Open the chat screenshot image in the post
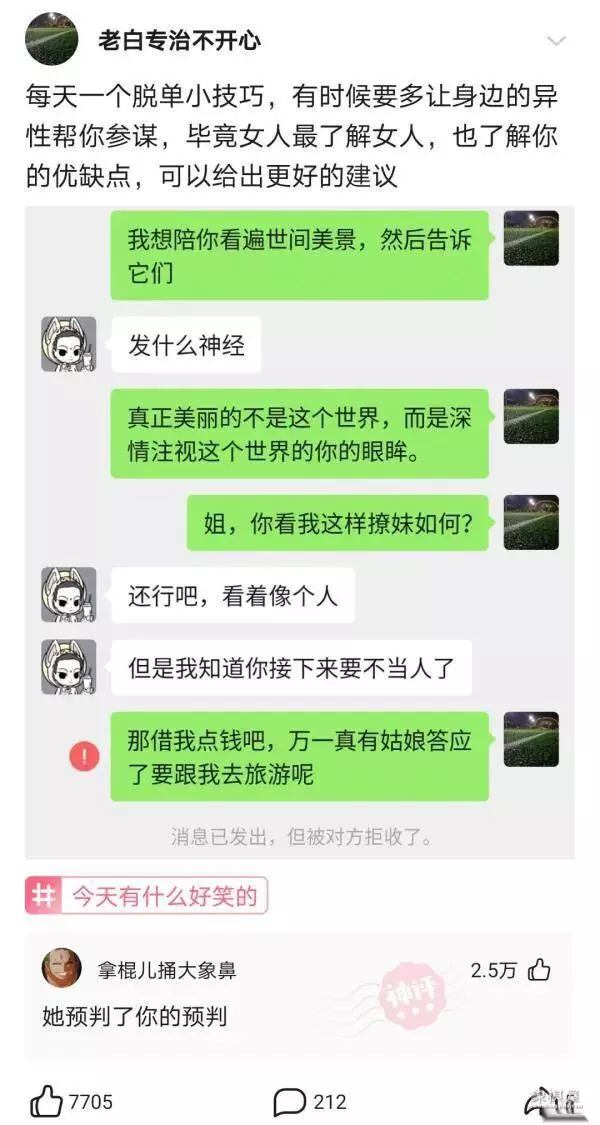The image size is (600, 1125). 300,530
